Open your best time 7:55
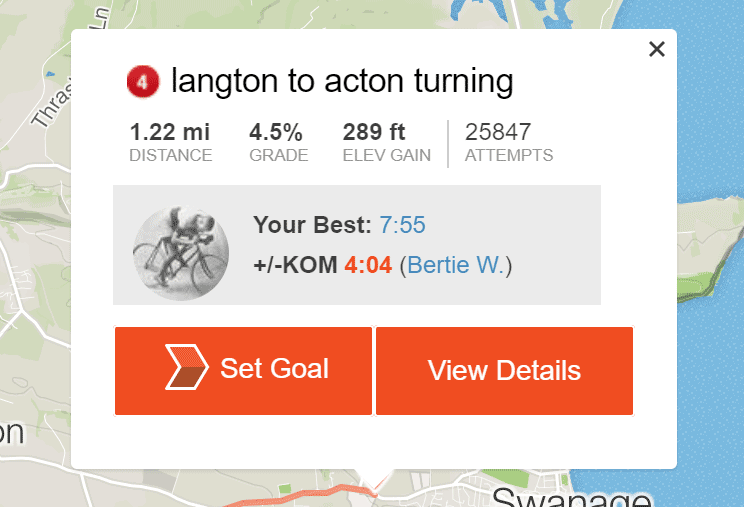Screen dimensions: 744x507 tap(402, 225)
